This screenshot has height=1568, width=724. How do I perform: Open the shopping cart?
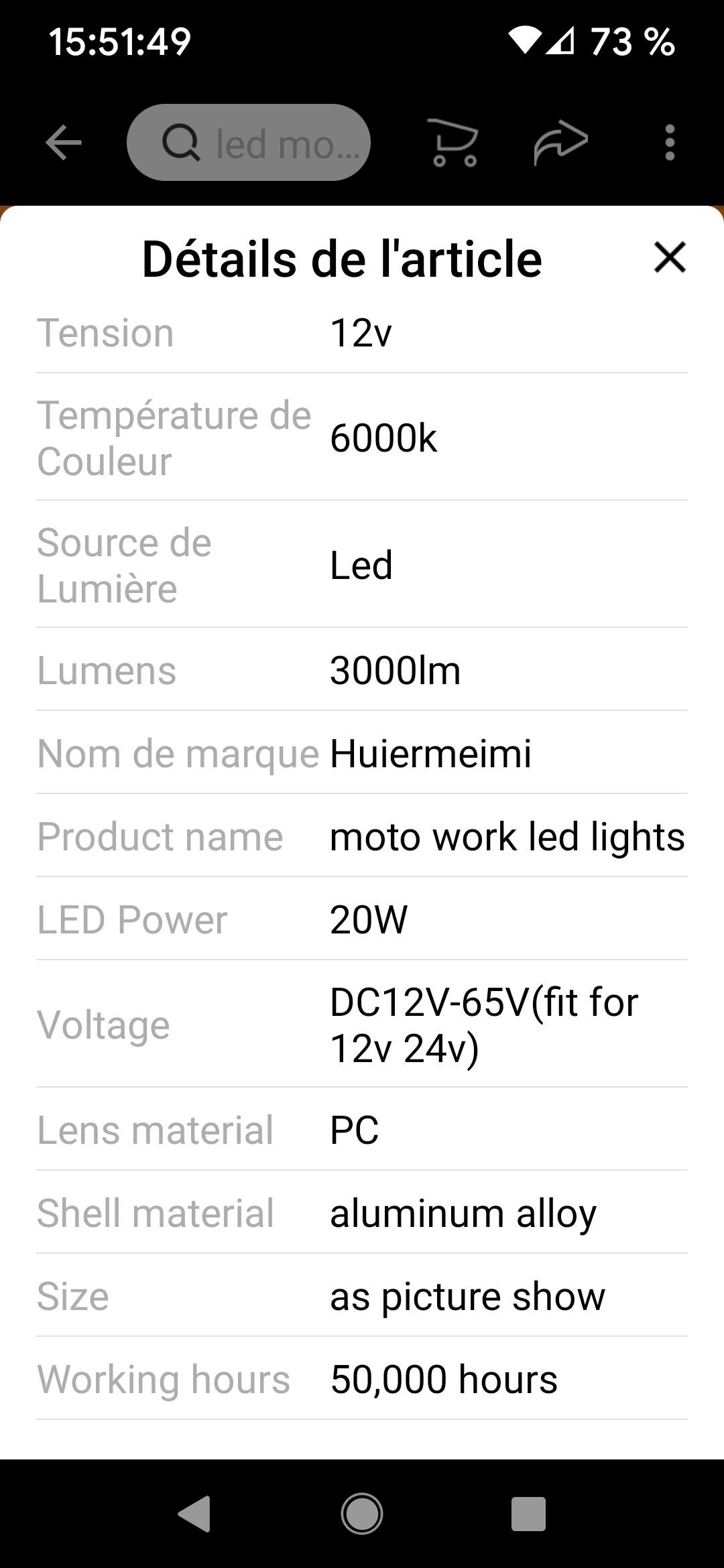point(452,142)
